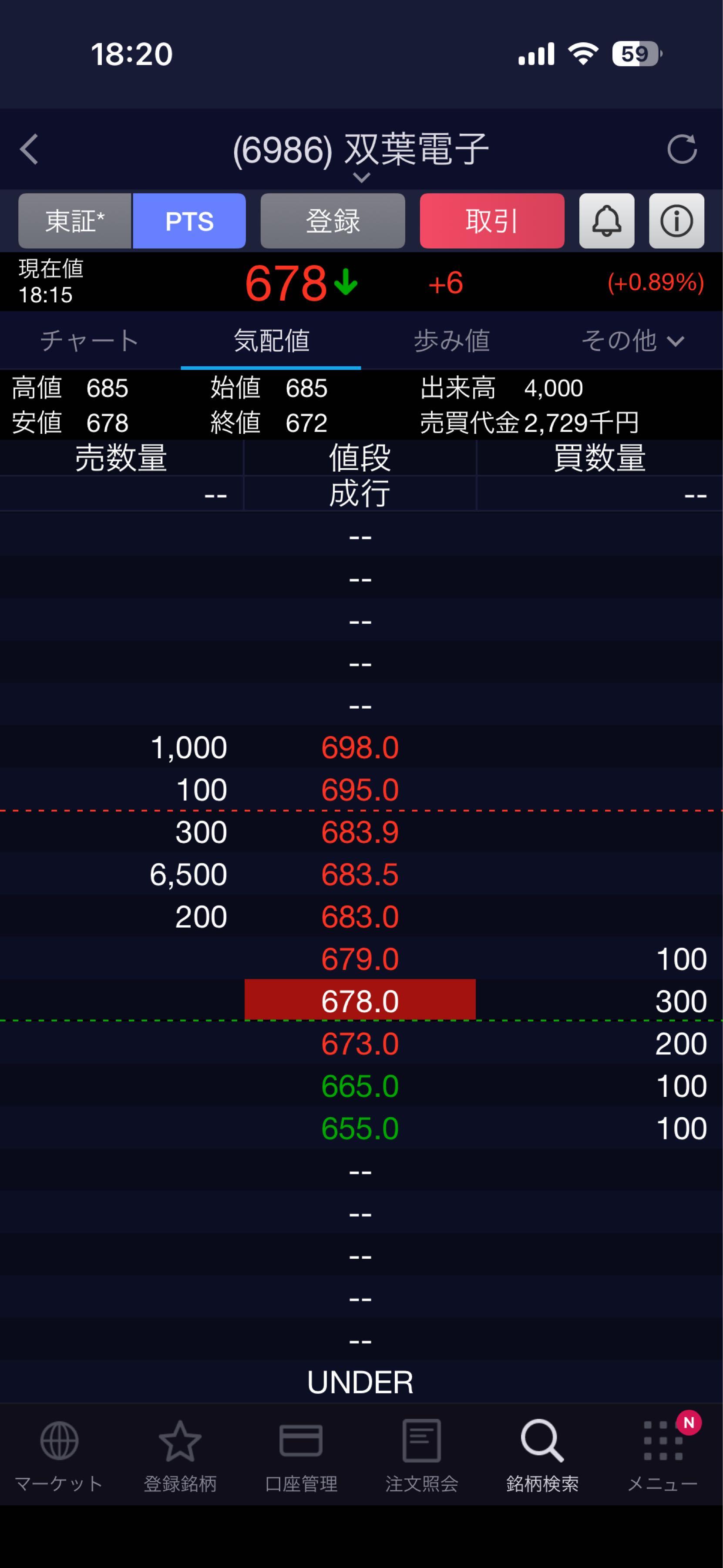The width and height of the screenshot is (723, 1568).
Task: Open the red 取引 trade button
Action: (491, 221)
